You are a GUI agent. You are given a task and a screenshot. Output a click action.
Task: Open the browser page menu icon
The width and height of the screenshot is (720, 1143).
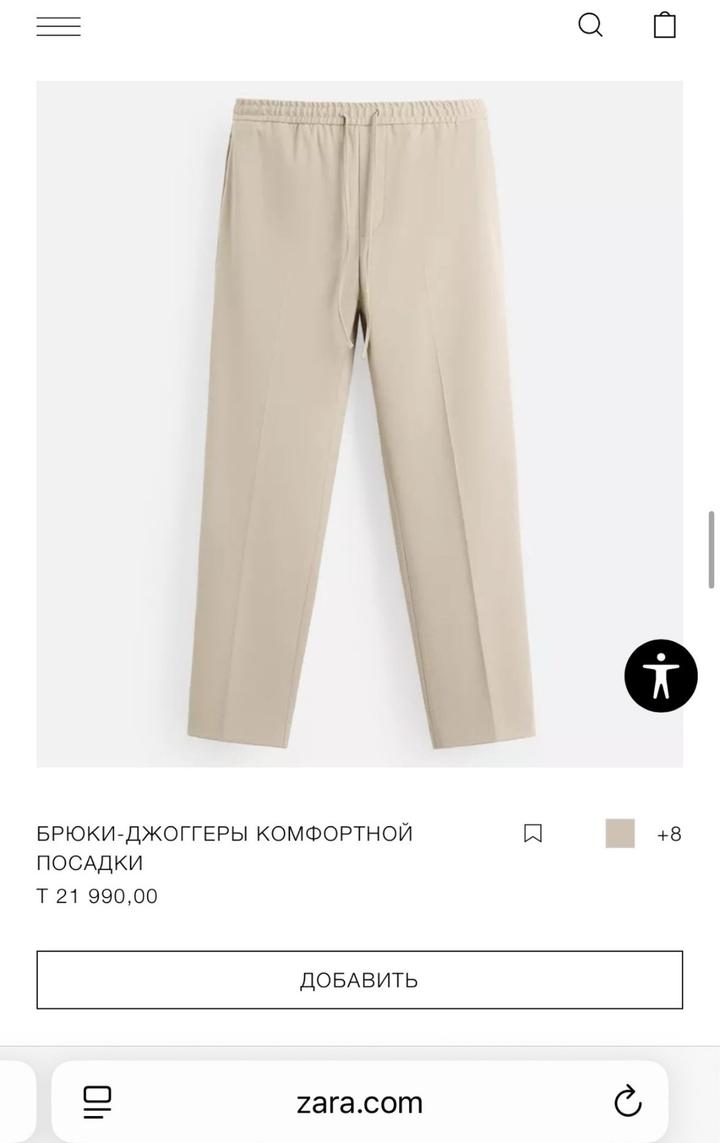pos(97,1102)
